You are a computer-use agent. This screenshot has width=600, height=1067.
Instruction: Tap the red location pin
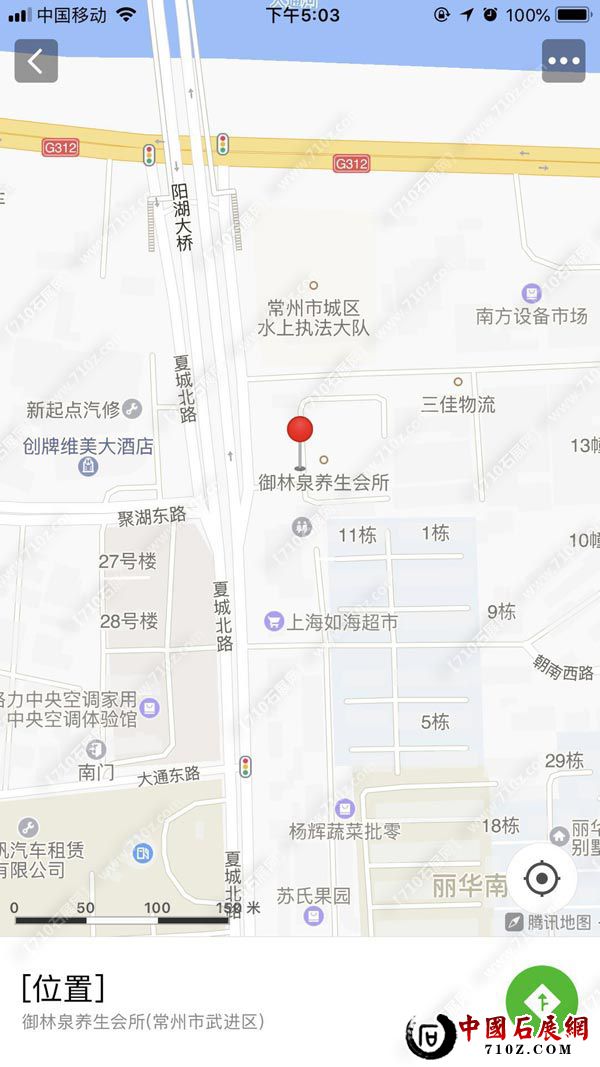click(x=300, y=433)
